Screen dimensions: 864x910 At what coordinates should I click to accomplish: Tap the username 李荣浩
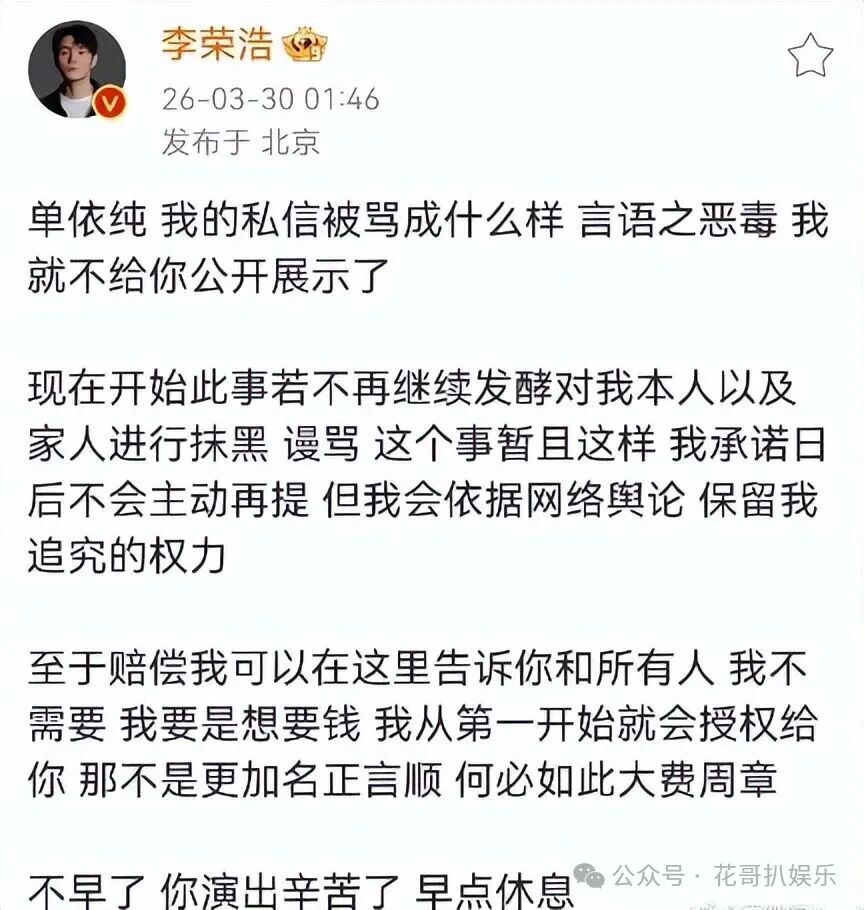coord(203,44)
